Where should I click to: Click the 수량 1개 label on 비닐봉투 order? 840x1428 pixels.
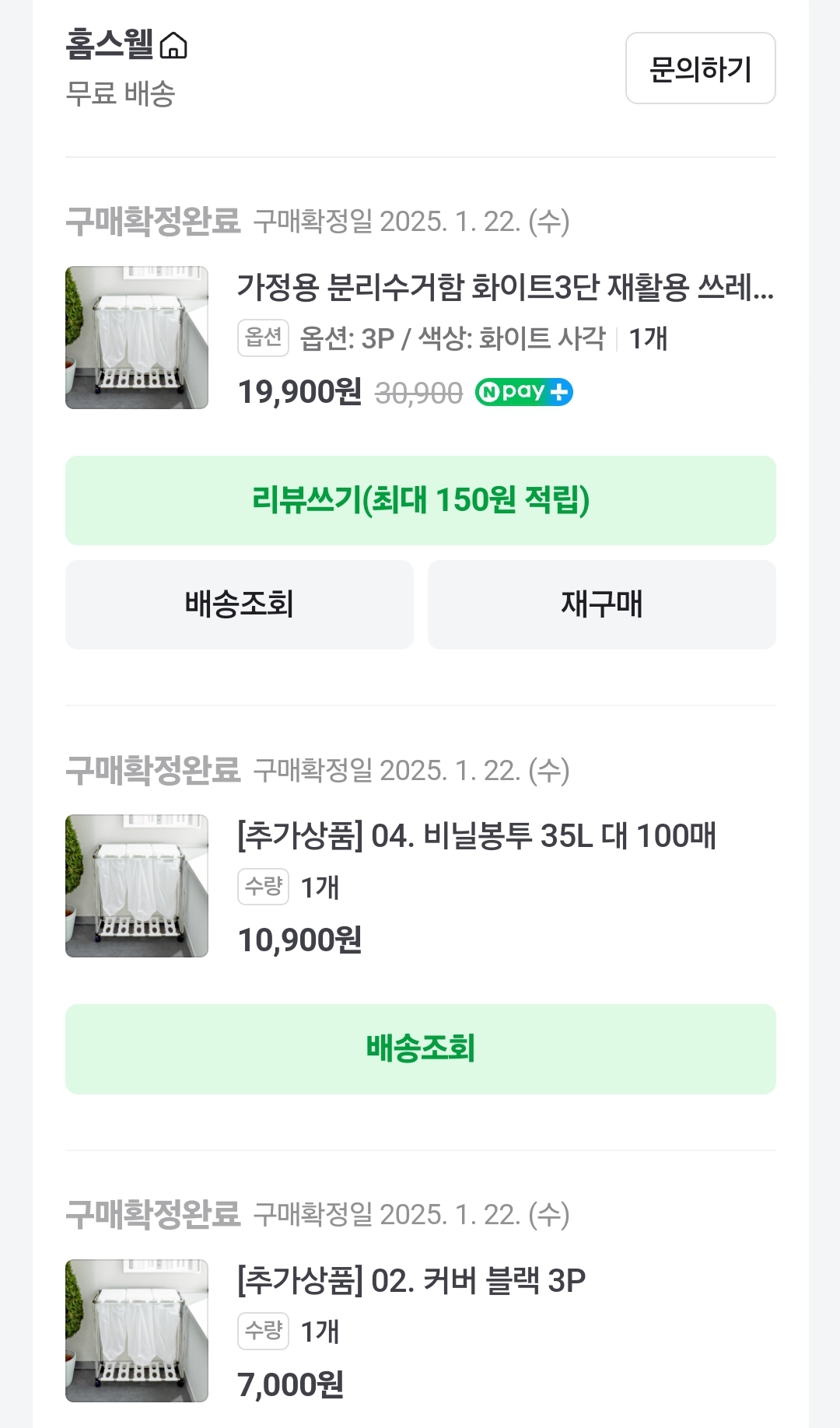pos(288,887)
